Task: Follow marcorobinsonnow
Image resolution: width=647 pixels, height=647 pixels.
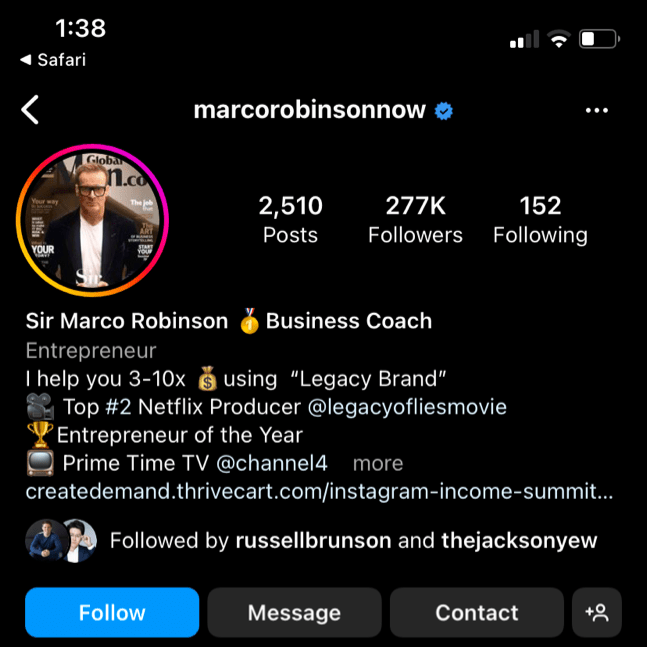Action: click(x=112, y=613)
